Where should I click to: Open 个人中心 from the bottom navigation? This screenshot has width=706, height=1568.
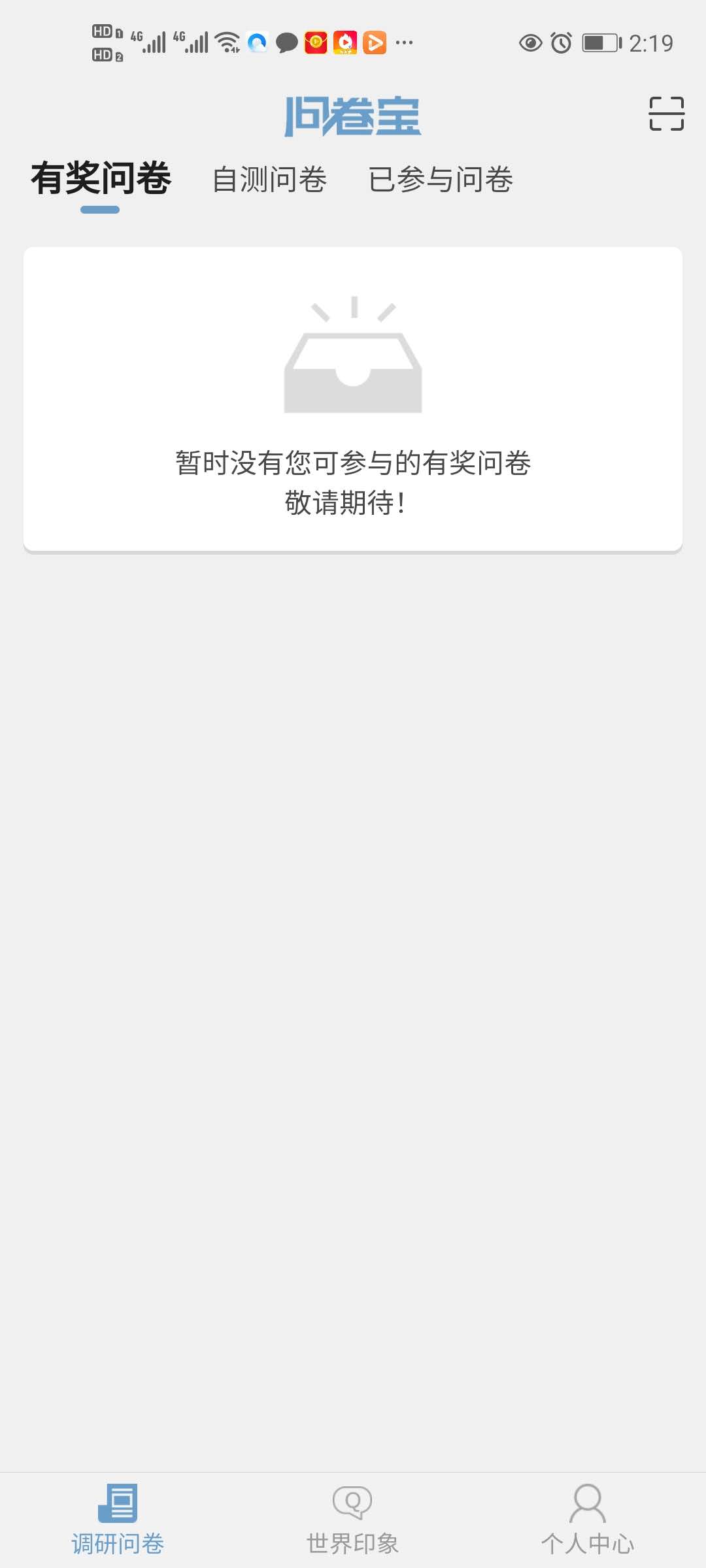coord(588,1519)
